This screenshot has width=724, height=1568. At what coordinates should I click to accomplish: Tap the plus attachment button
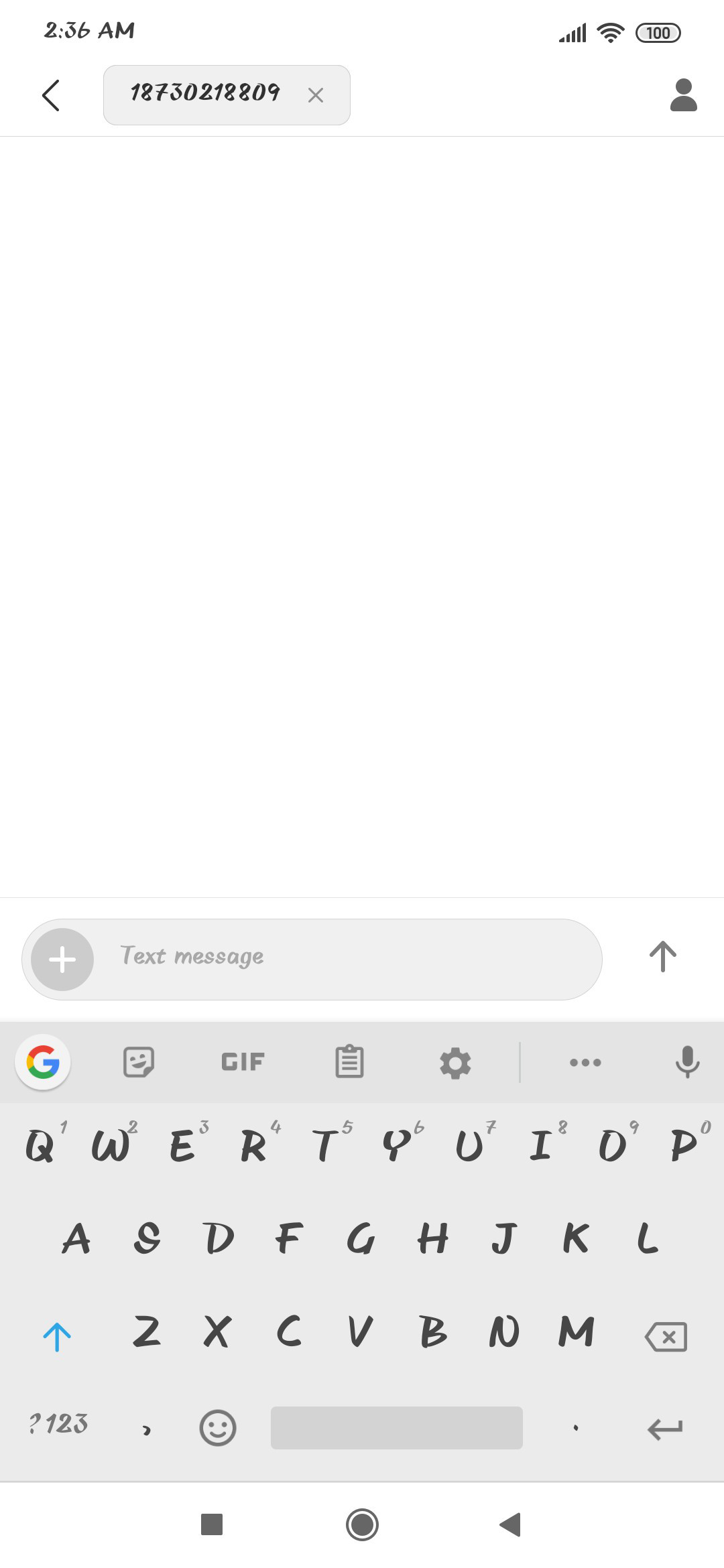(62, 959)
